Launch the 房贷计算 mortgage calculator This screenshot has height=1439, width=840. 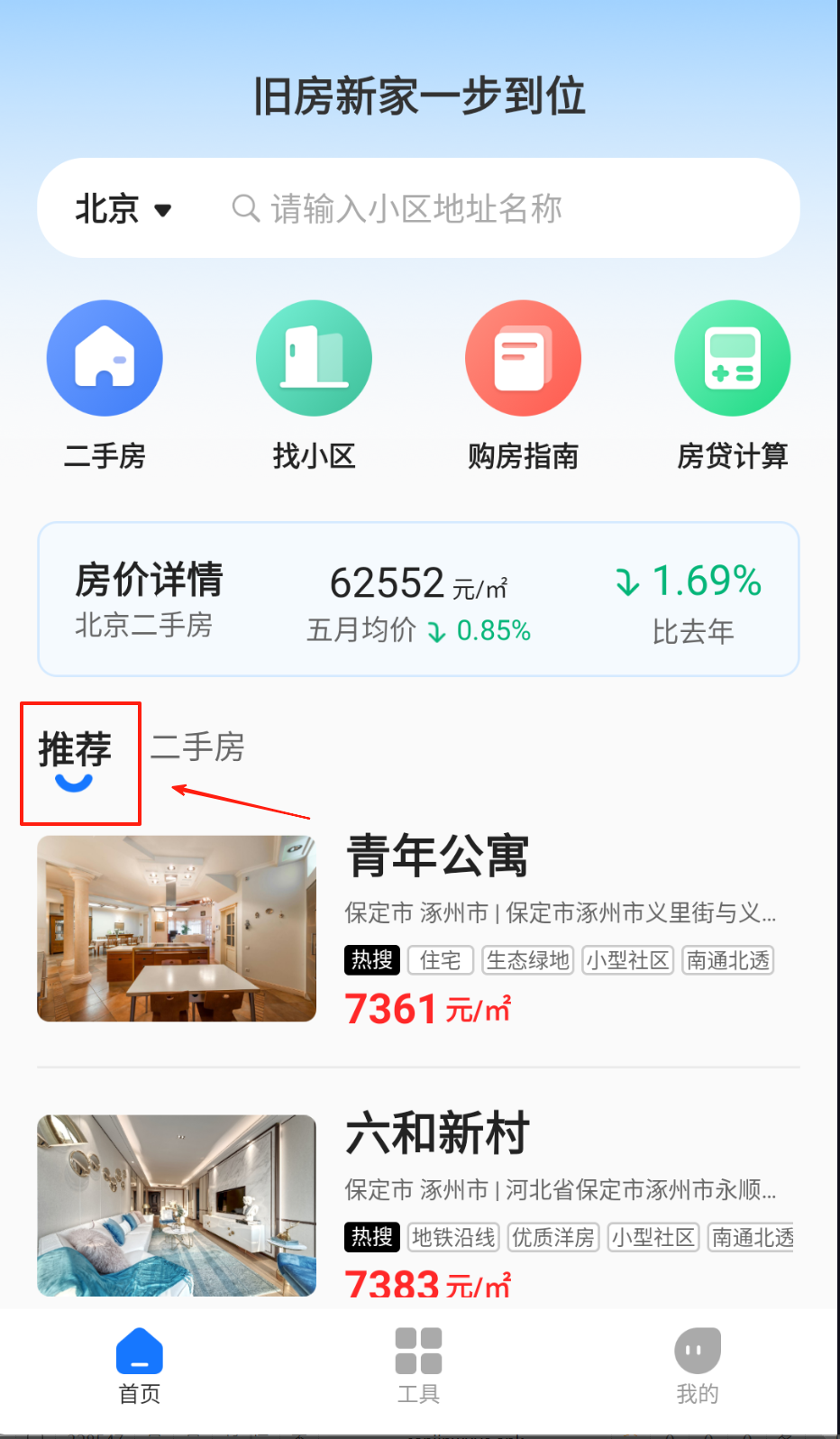click(x=732, y=359)
